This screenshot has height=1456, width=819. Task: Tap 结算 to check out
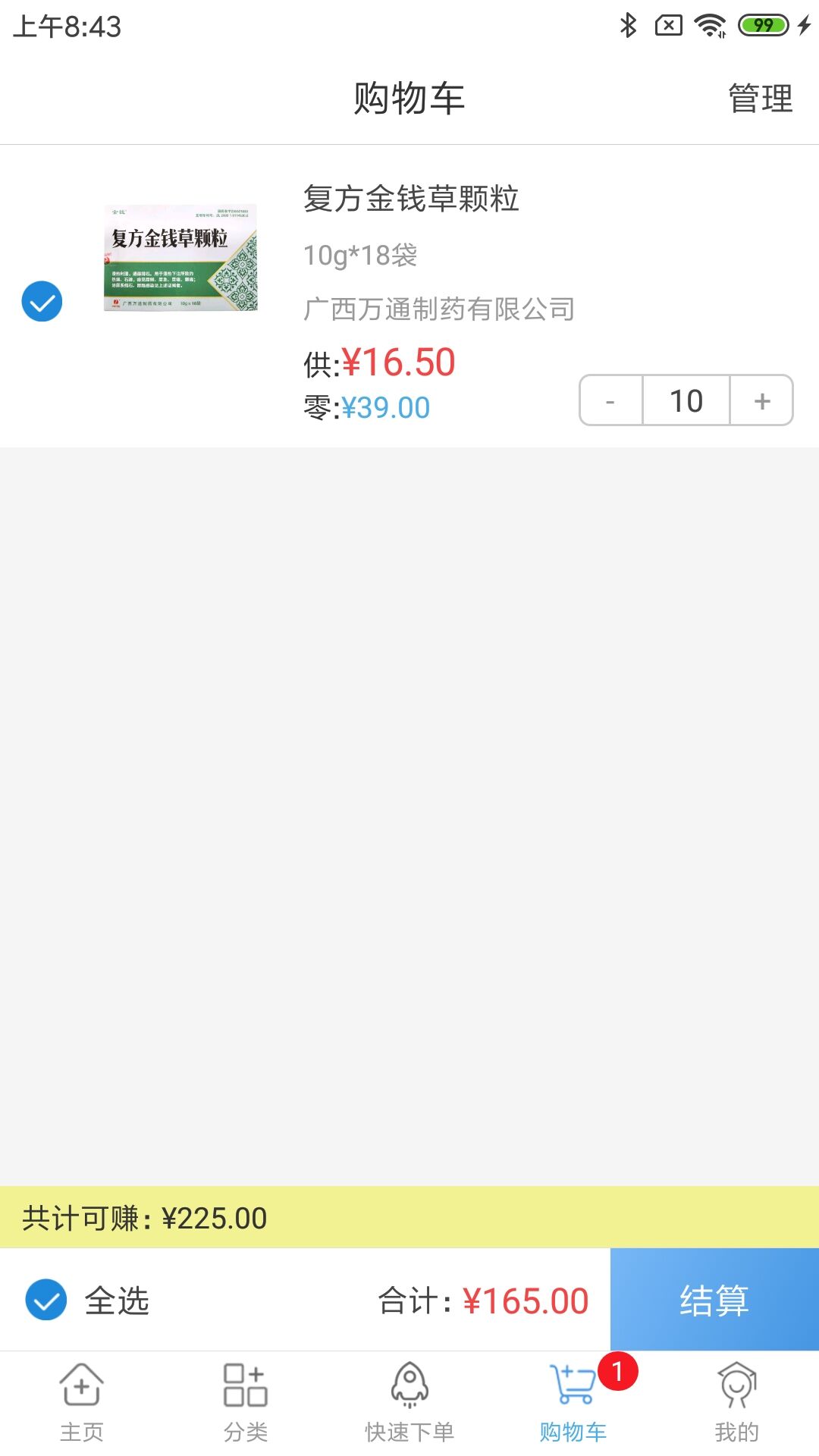[x=714, y=1300]
